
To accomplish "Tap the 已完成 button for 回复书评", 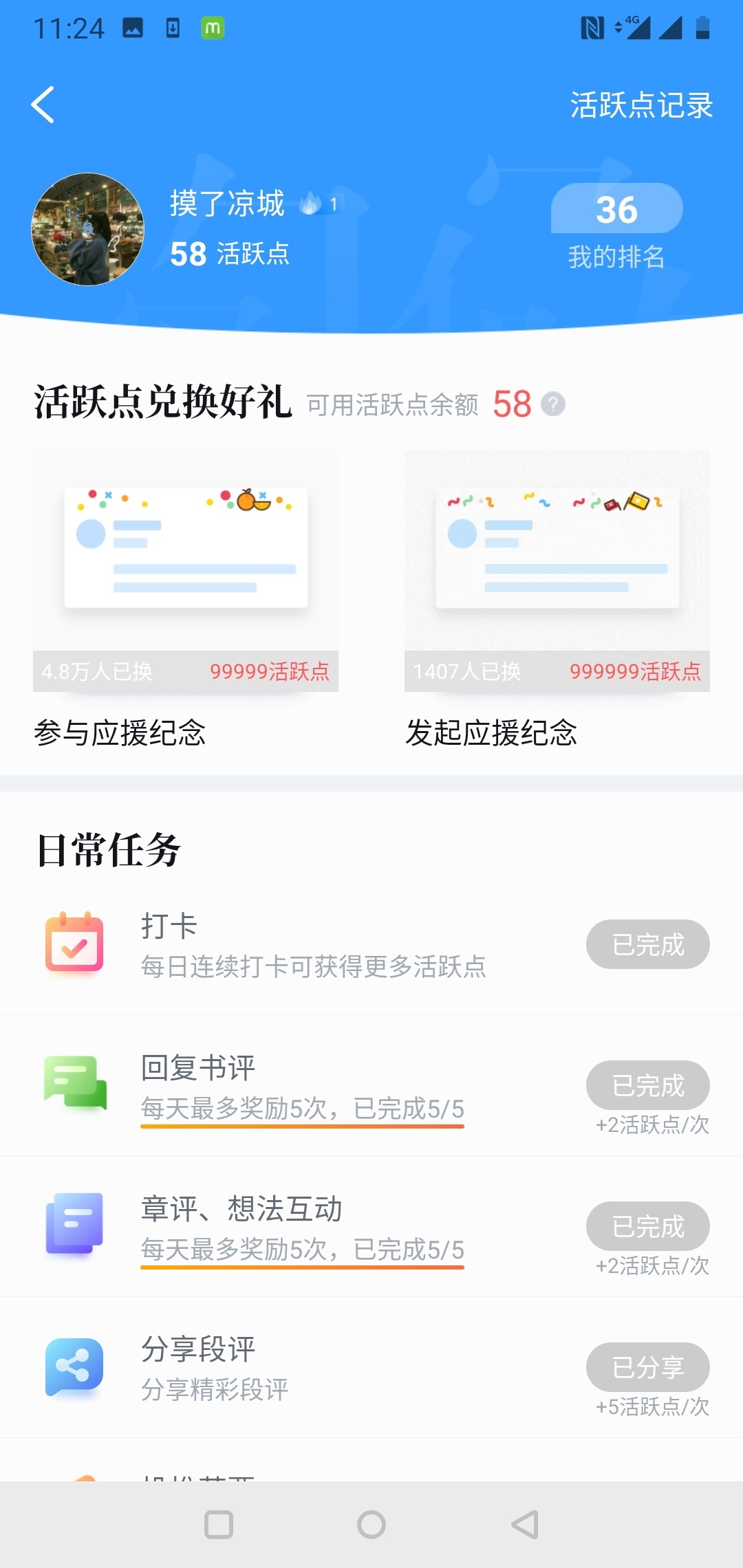I will pos(647,1085).
